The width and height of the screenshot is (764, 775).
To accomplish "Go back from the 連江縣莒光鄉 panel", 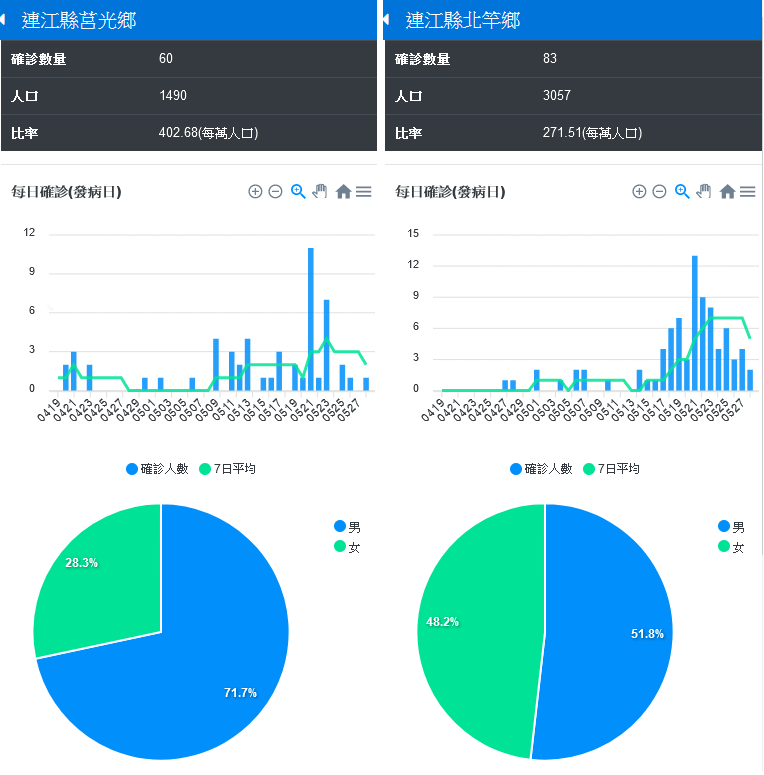I will point(5,20).
